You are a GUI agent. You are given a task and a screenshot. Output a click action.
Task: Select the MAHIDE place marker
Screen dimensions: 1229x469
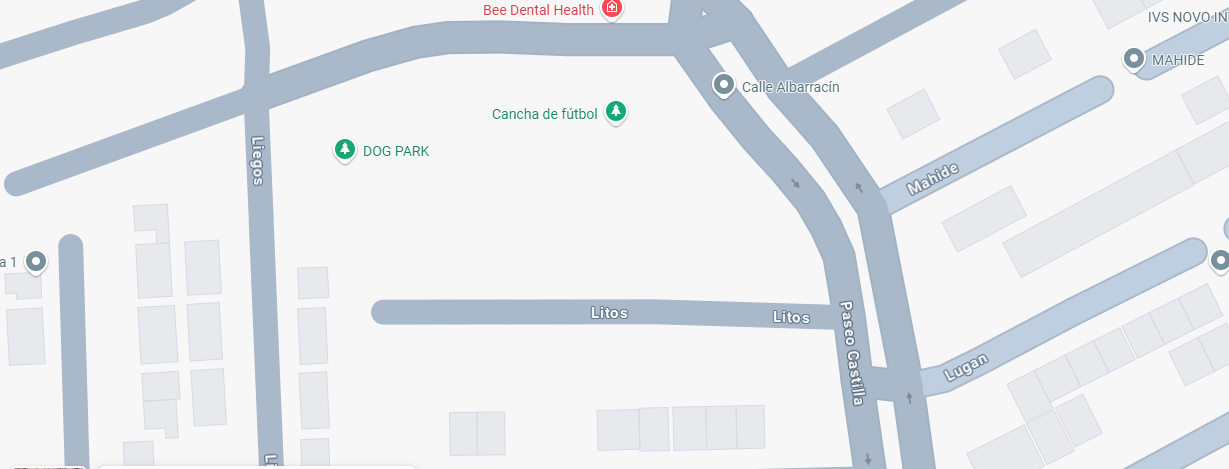(x=1134, y=59)
